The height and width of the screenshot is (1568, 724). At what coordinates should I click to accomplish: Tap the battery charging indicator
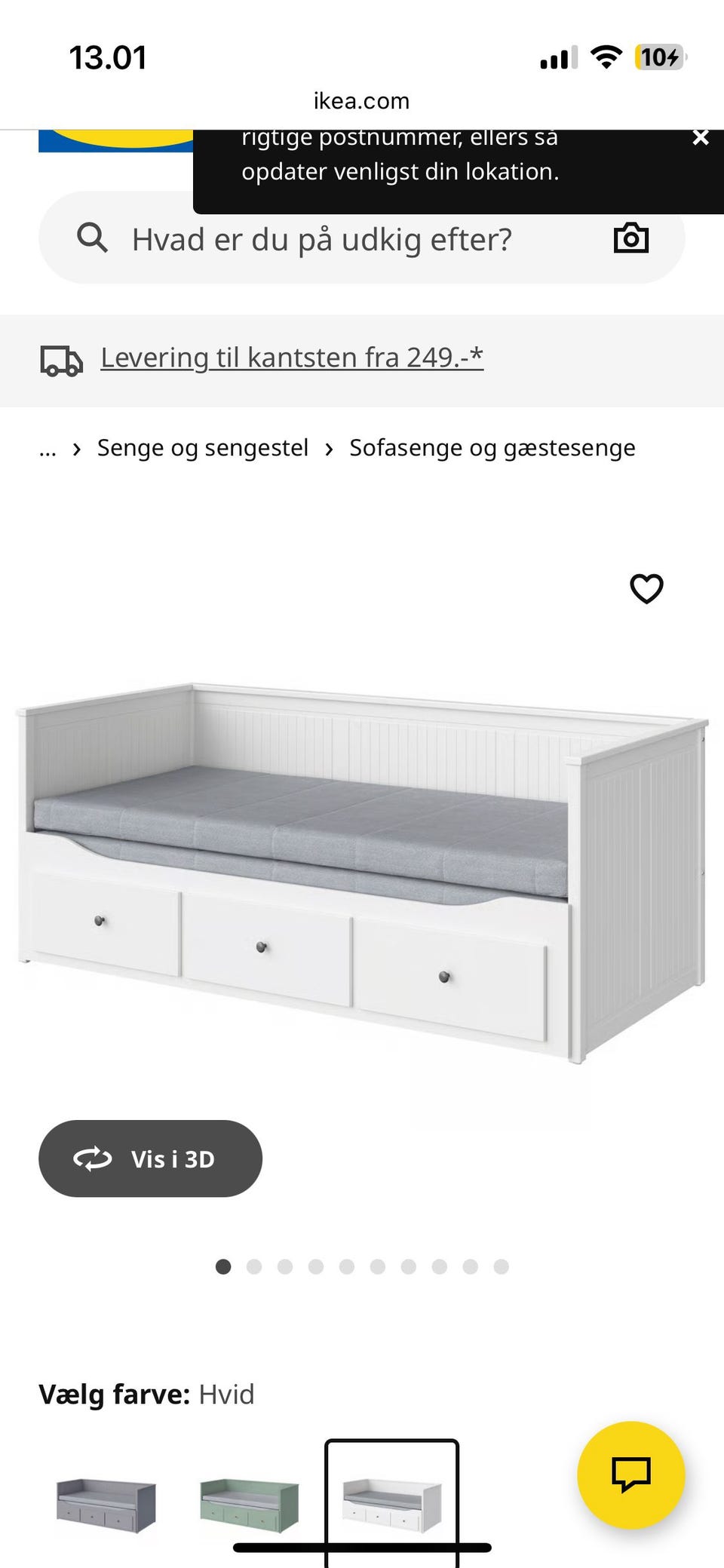pos(660,57)
